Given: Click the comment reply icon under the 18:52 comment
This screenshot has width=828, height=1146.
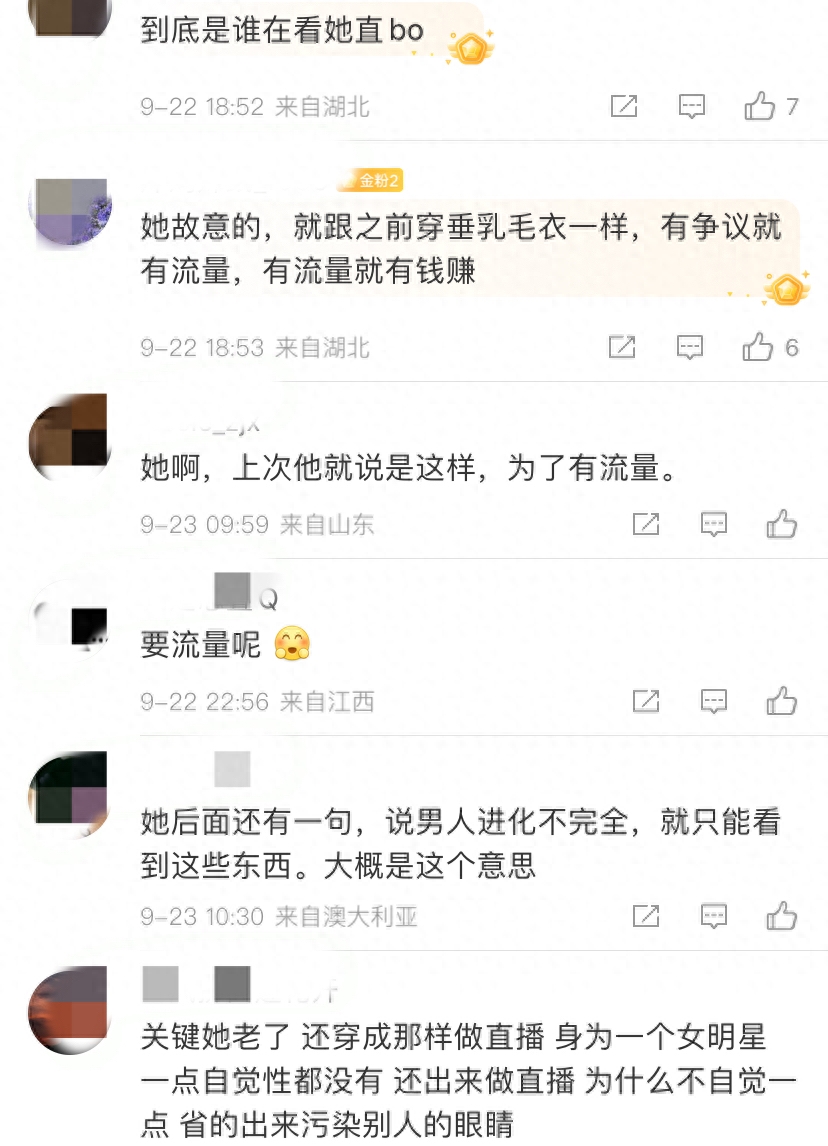Looking at the screenshot, I should (690, 105).
